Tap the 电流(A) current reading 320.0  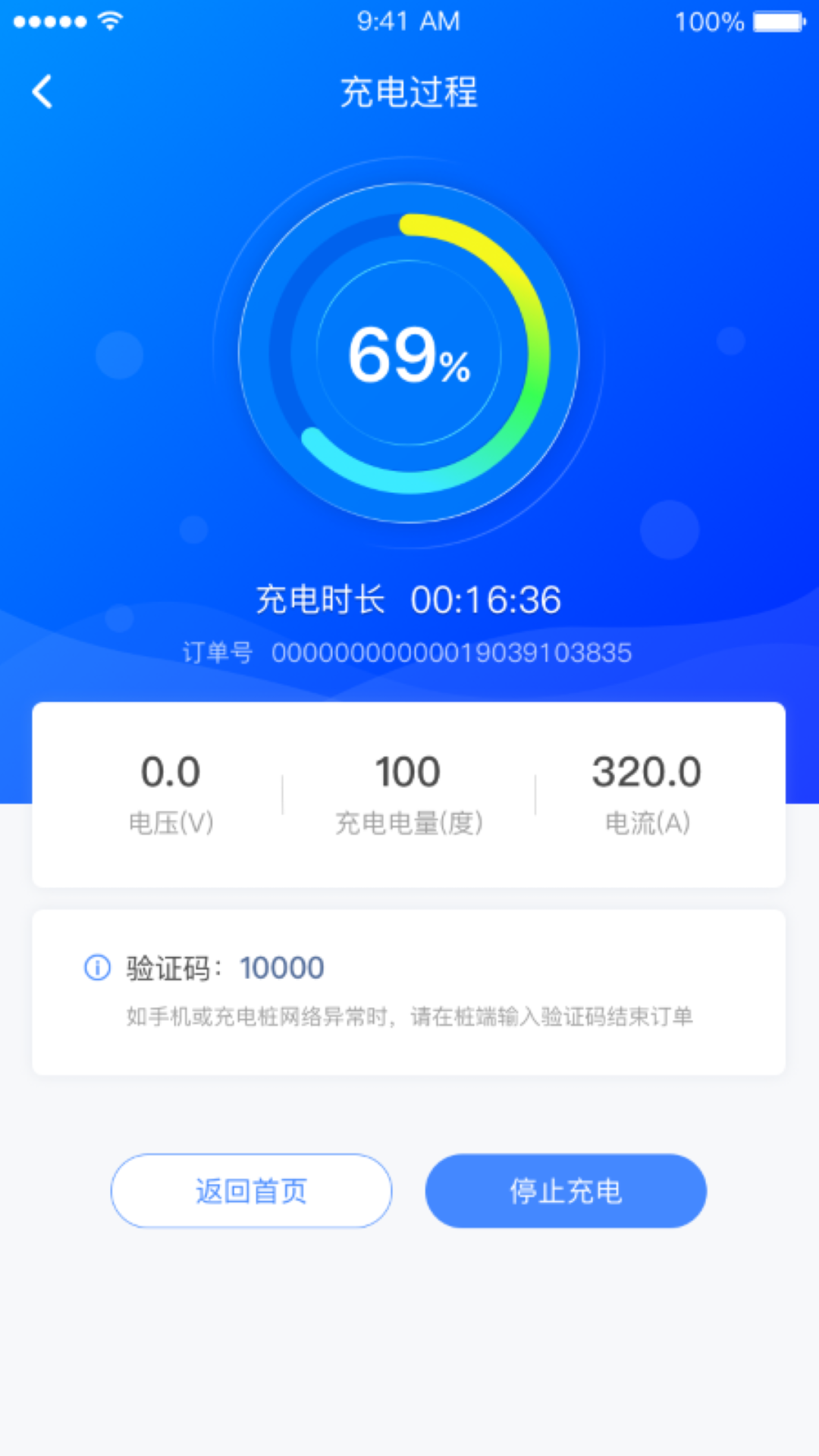[x=647, y=770]
